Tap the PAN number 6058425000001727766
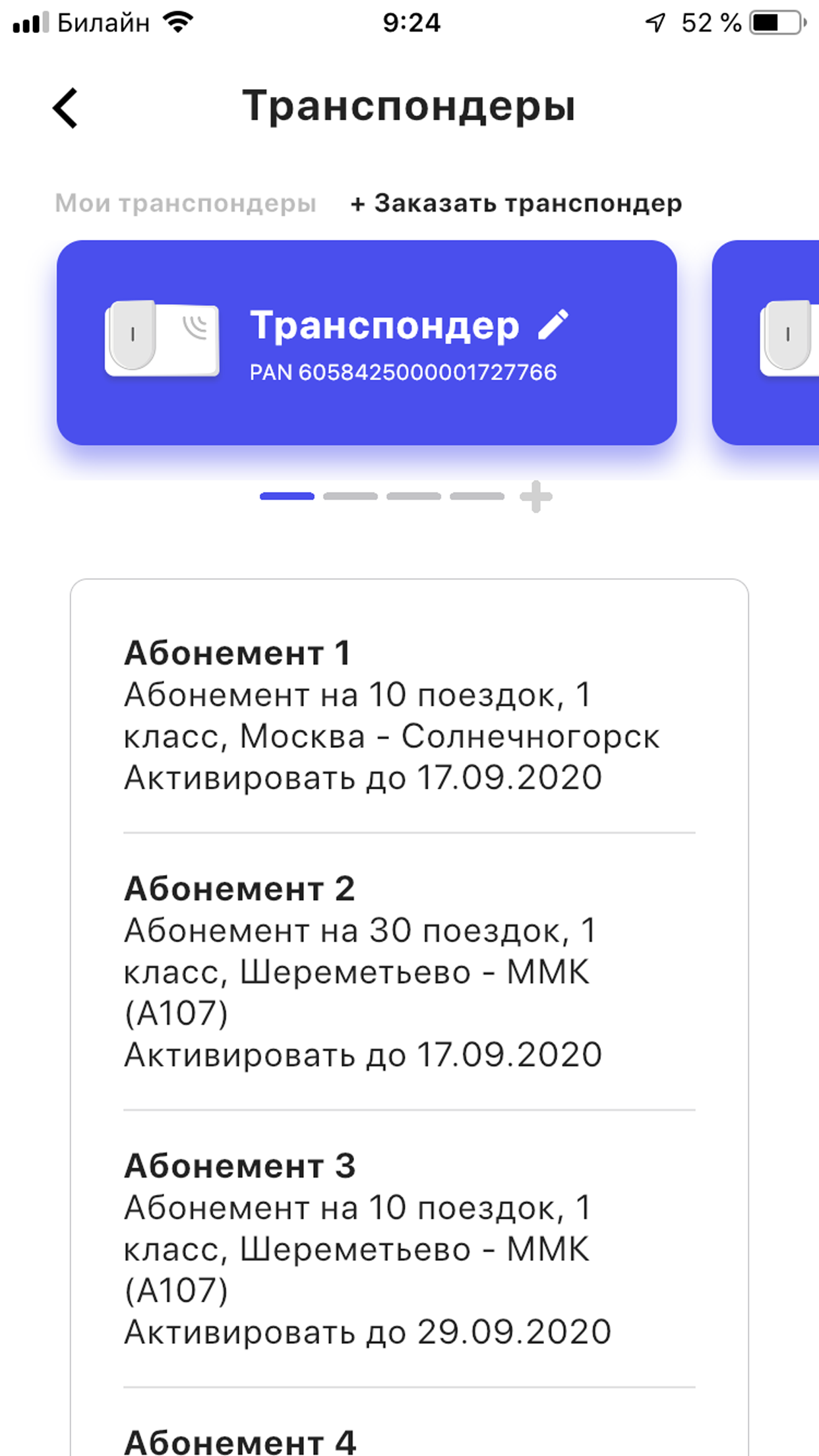819x1456 pixels. tap(404, 372)
